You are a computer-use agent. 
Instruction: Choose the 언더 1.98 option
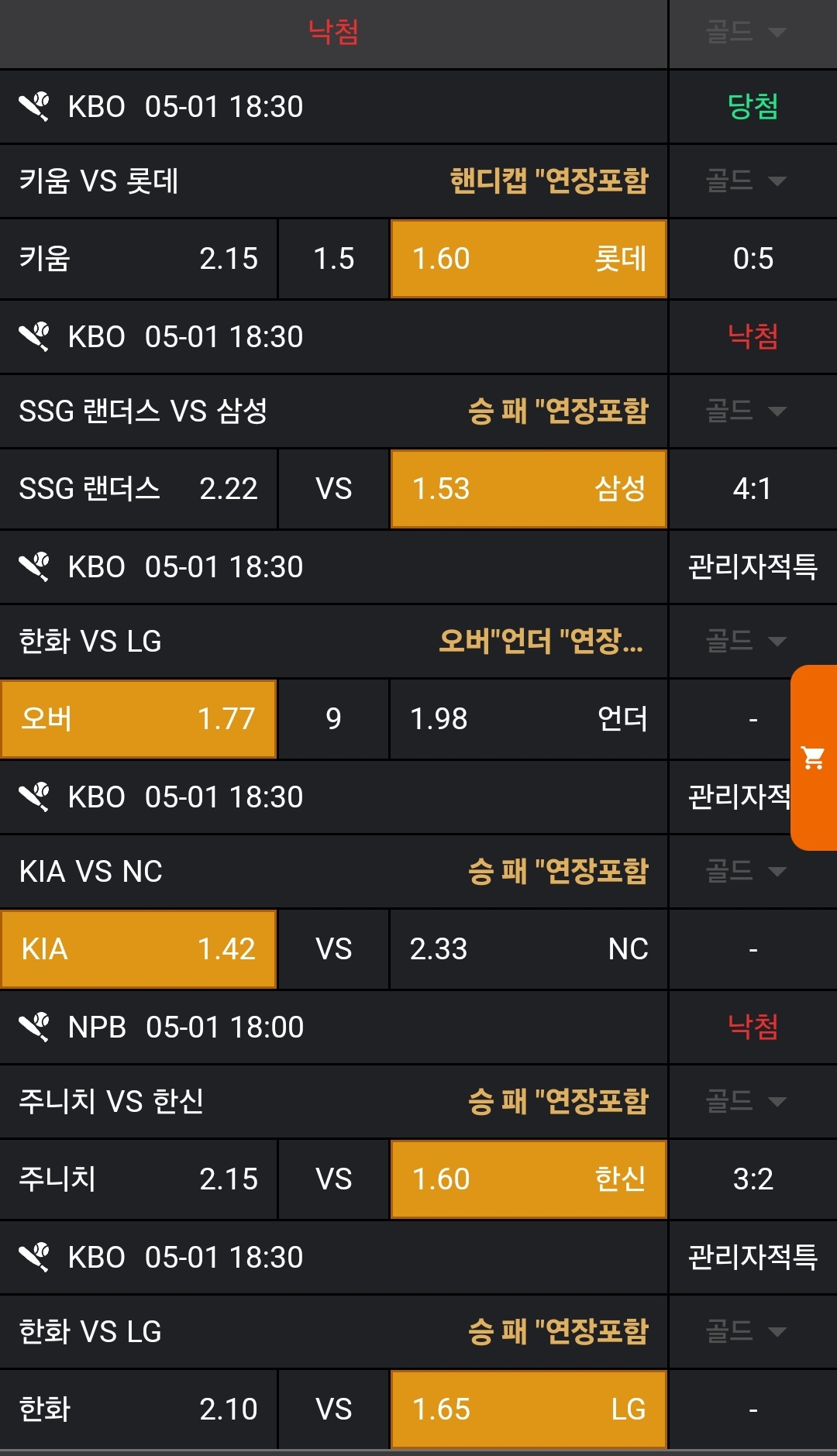(x=529, y=719)
